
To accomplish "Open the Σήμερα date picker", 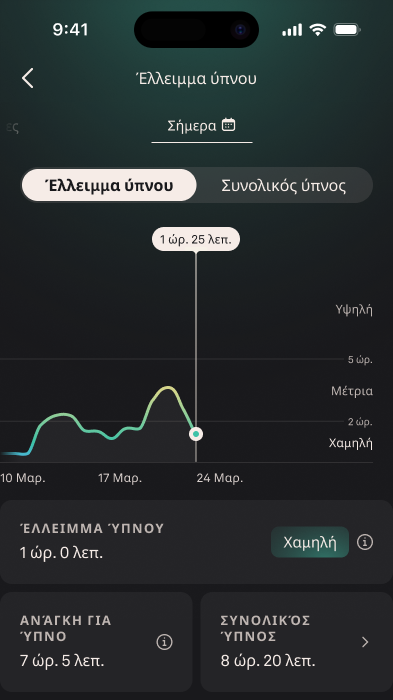I will [x=201, y=126].
